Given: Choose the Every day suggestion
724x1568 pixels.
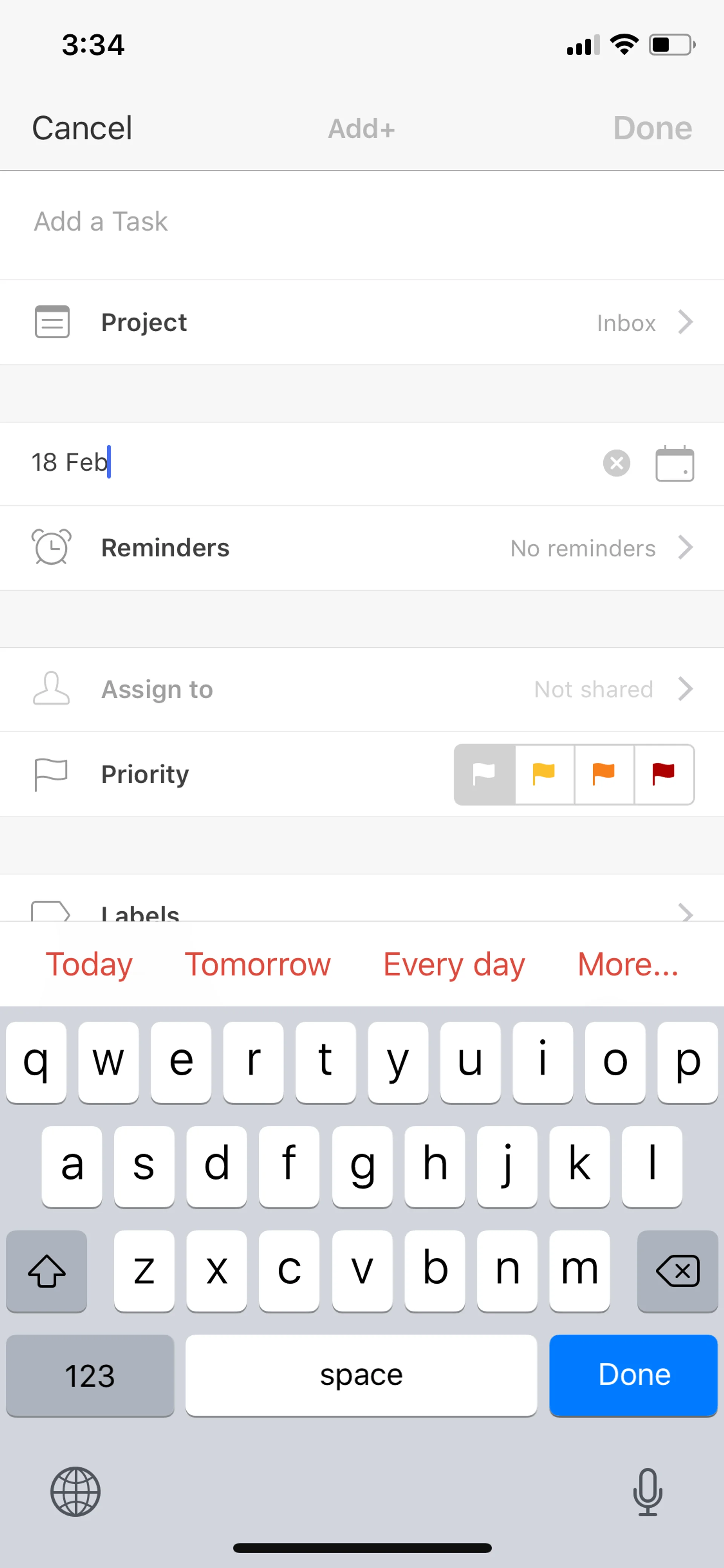Looking at the screenshot, I should click(x=454, y=964).
